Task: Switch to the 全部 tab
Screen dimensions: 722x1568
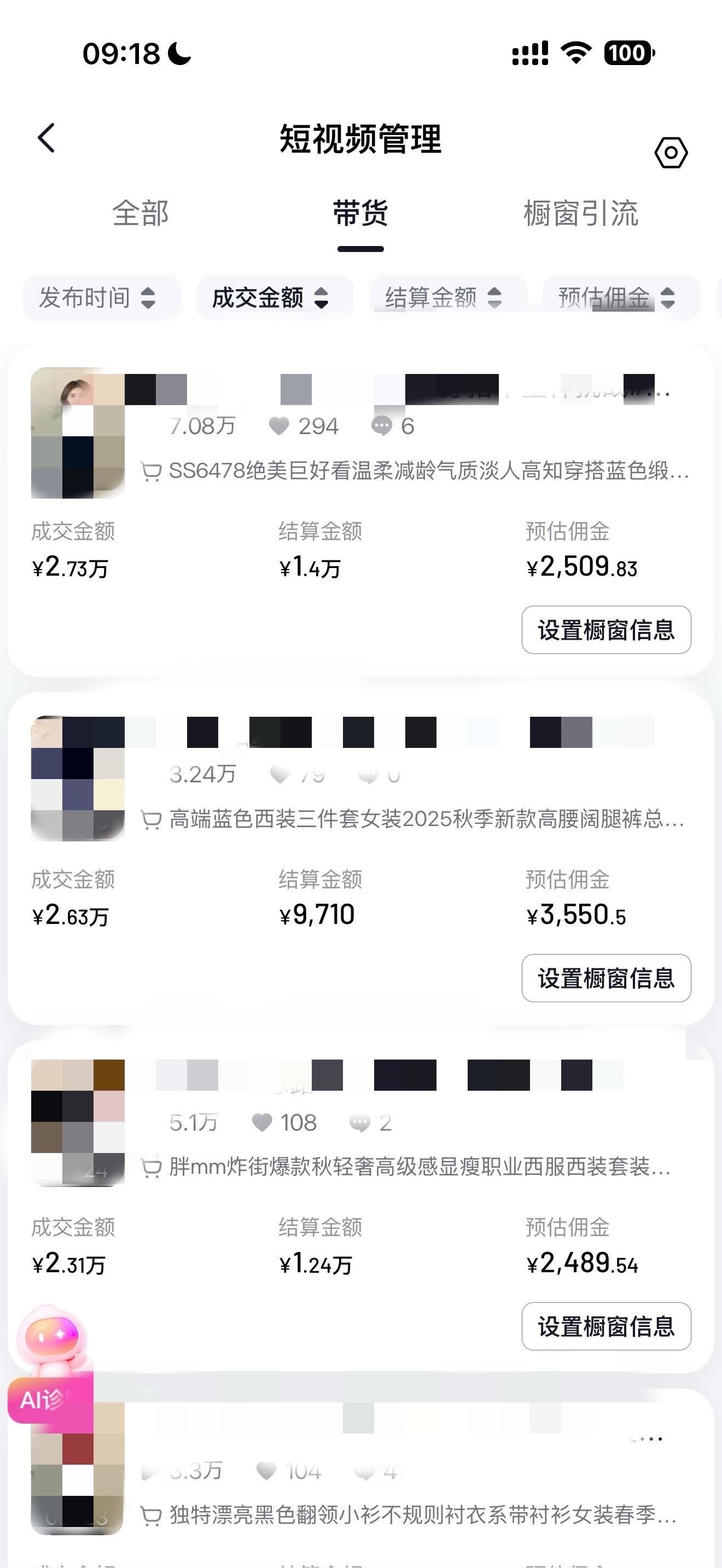Action: 141,214
